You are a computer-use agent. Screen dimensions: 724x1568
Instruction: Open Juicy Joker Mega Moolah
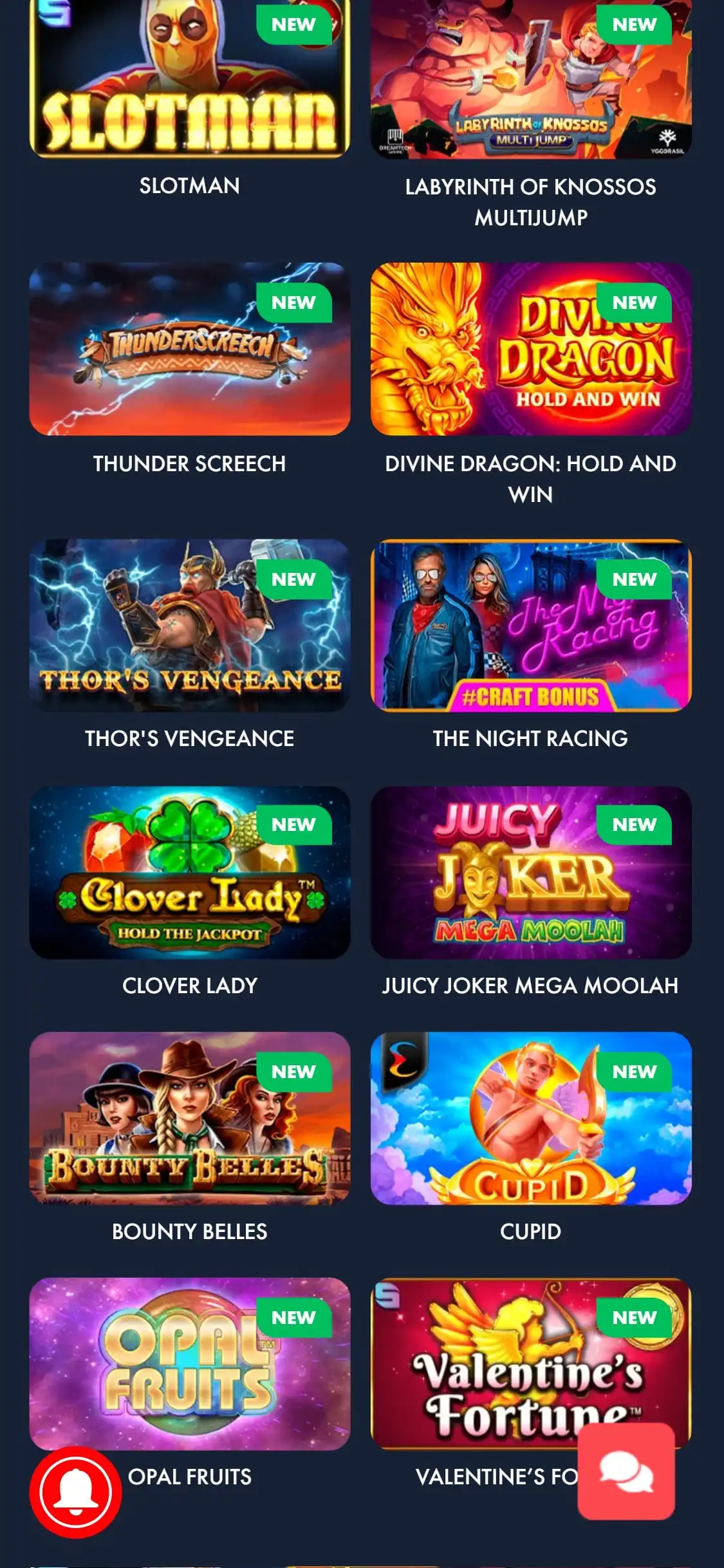pyautogui.click(x=531, y=872)
